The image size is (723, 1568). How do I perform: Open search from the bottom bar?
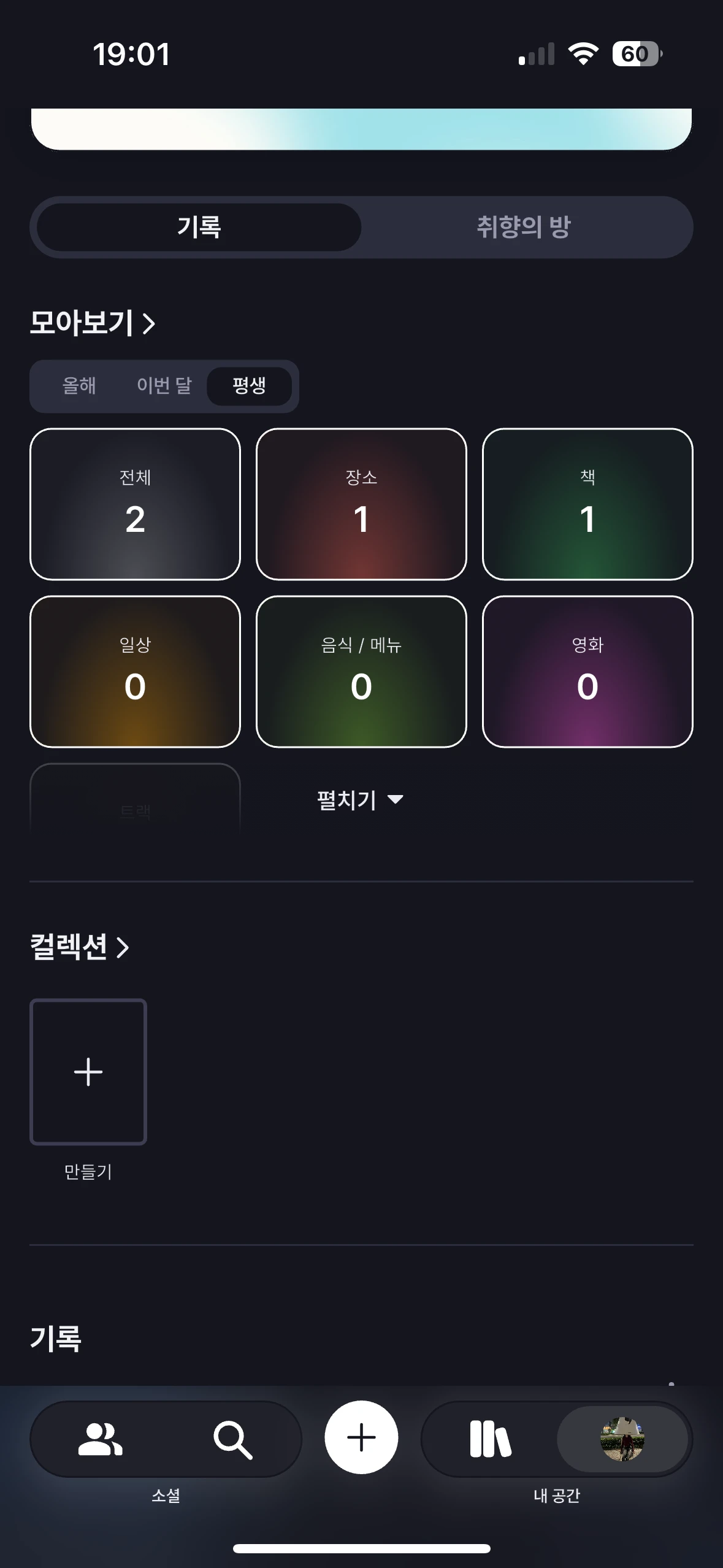click(232, 1439)
